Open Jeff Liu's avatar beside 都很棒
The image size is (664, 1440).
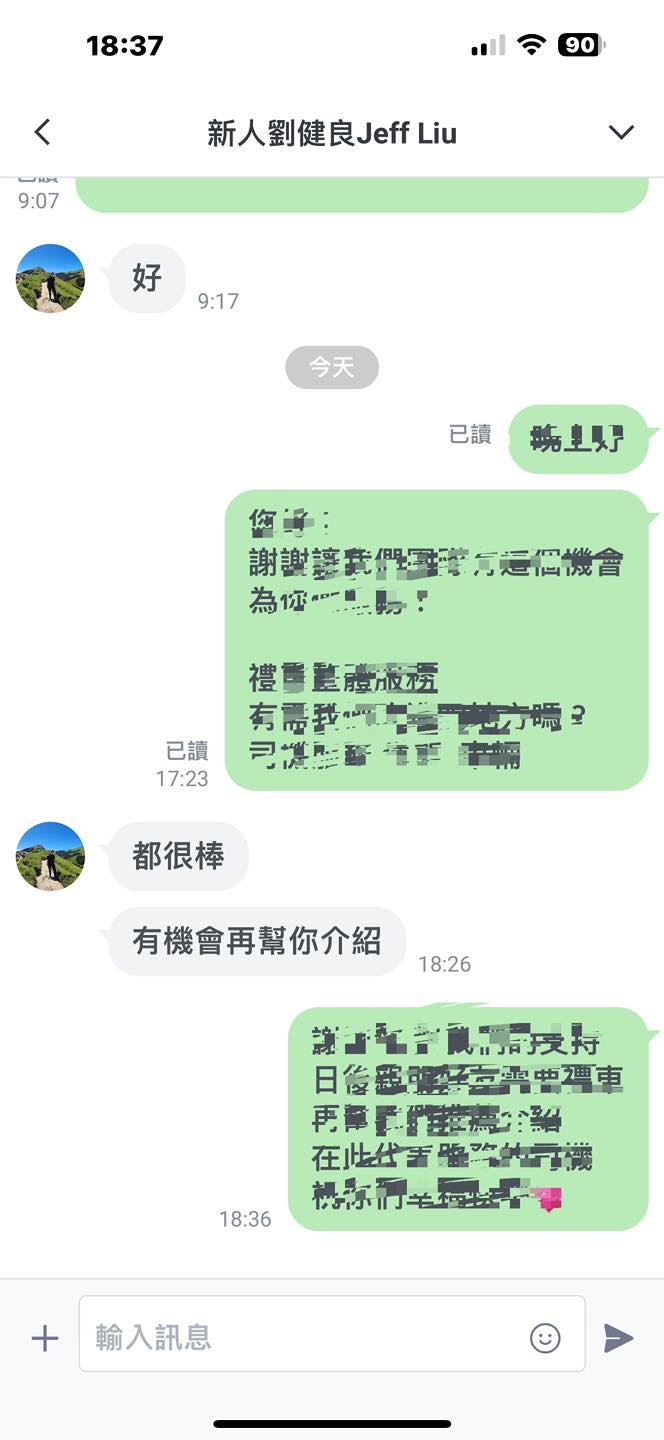(x=51, y=857)
